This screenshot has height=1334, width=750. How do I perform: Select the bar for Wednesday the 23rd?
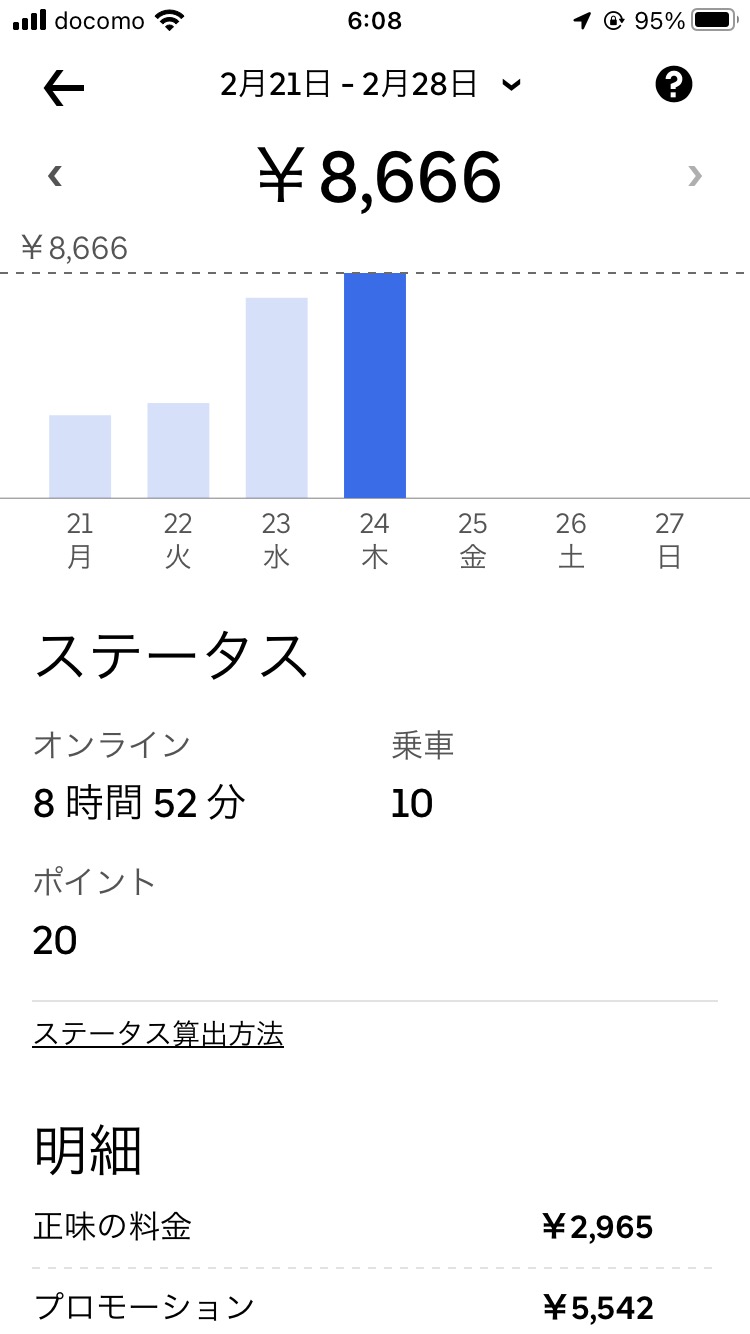click(x=276, y=398)
